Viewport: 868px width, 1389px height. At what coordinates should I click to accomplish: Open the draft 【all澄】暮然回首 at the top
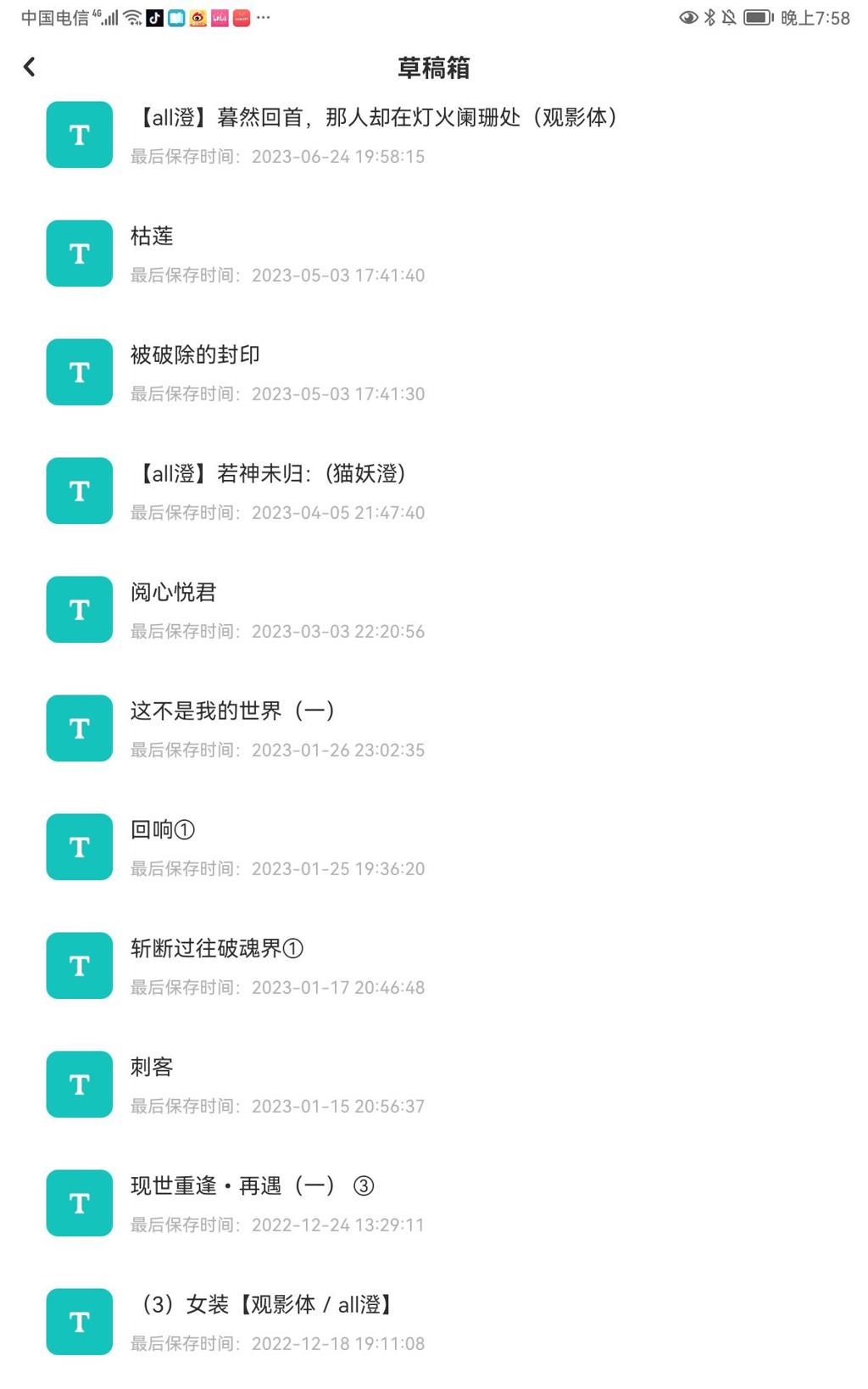(x=377, y=118)
